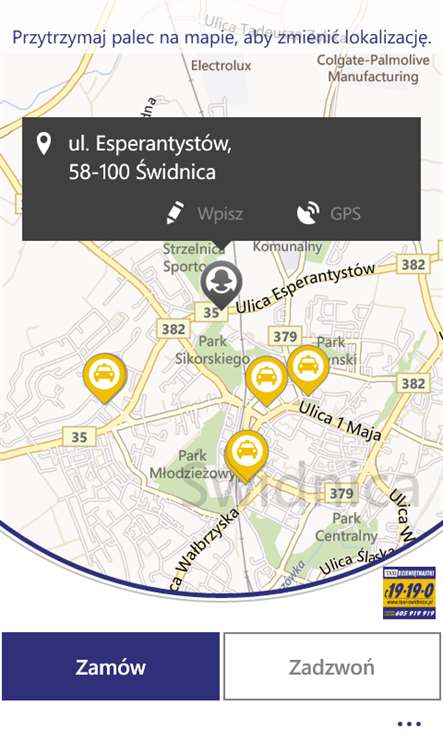Tap the Zamów button to order a taxi
Image resolution: width=443 pixels, height=738 pixels.
coord(111,666)
